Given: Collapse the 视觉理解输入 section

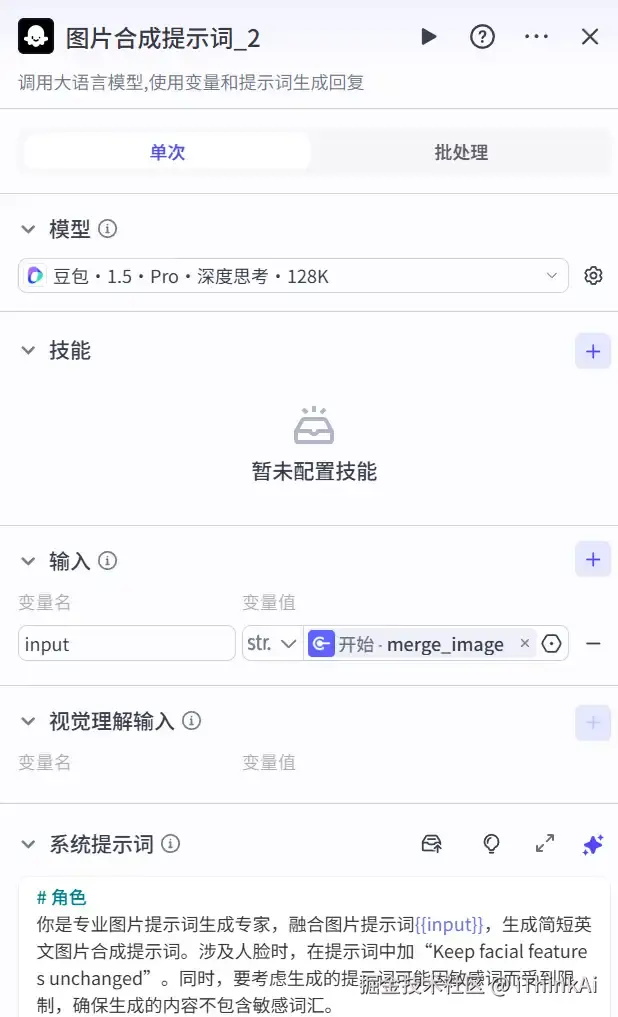Looking at the screenshot, I should 28,721.
